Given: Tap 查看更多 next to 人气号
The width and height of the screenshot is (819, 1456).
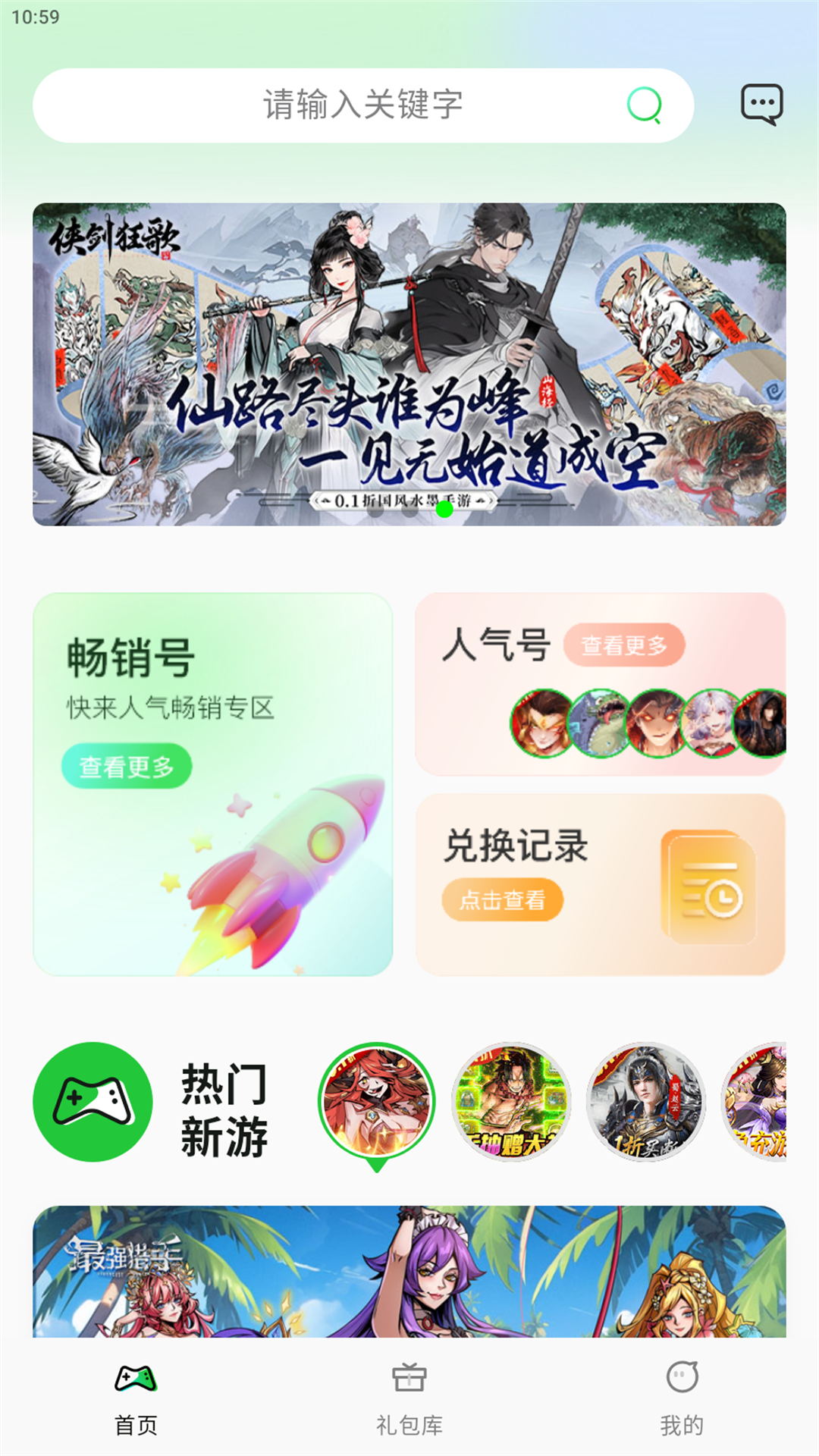Looking at the screenshot, I should pyautogui.click(x=623, y=645).
